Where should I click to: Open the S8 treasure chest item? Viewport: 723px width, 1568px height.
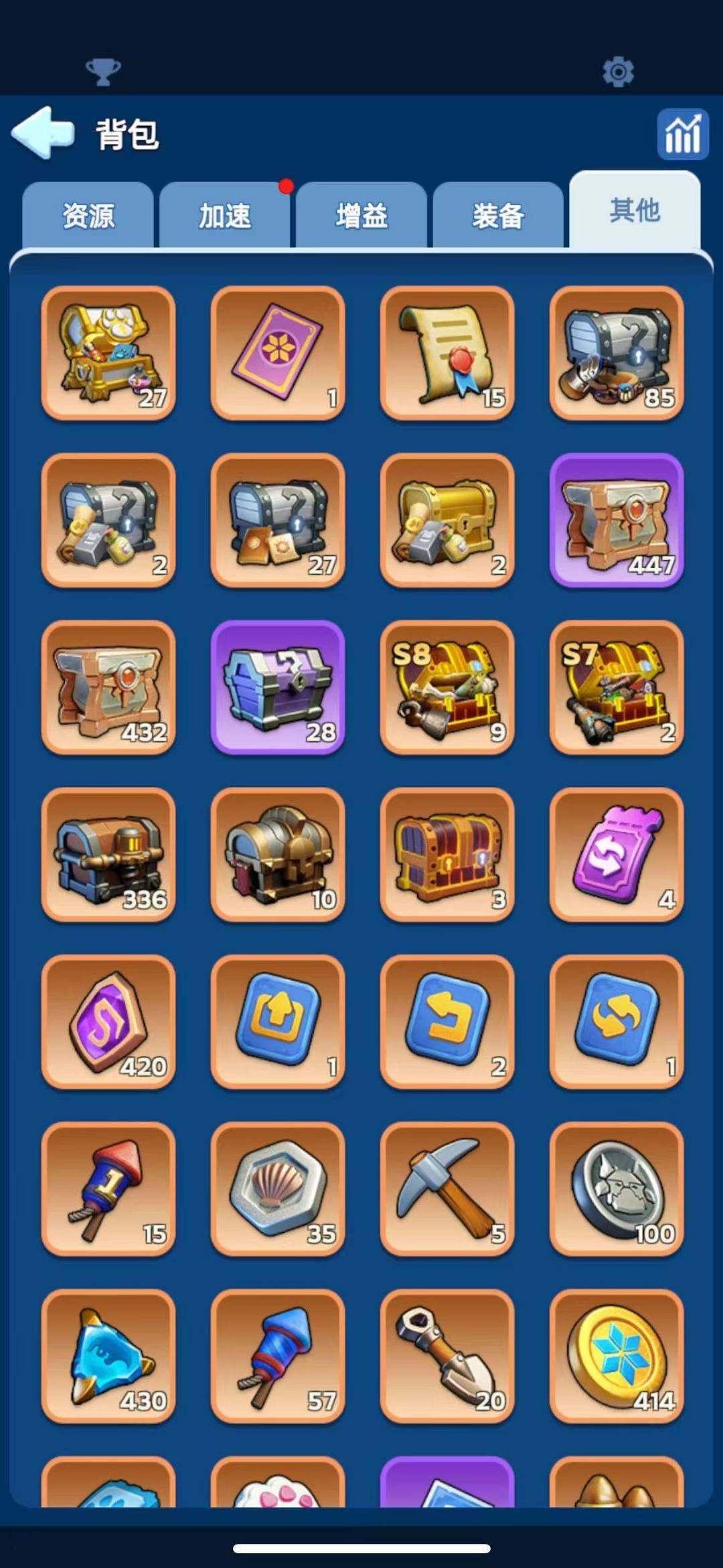tap(447, 688)
